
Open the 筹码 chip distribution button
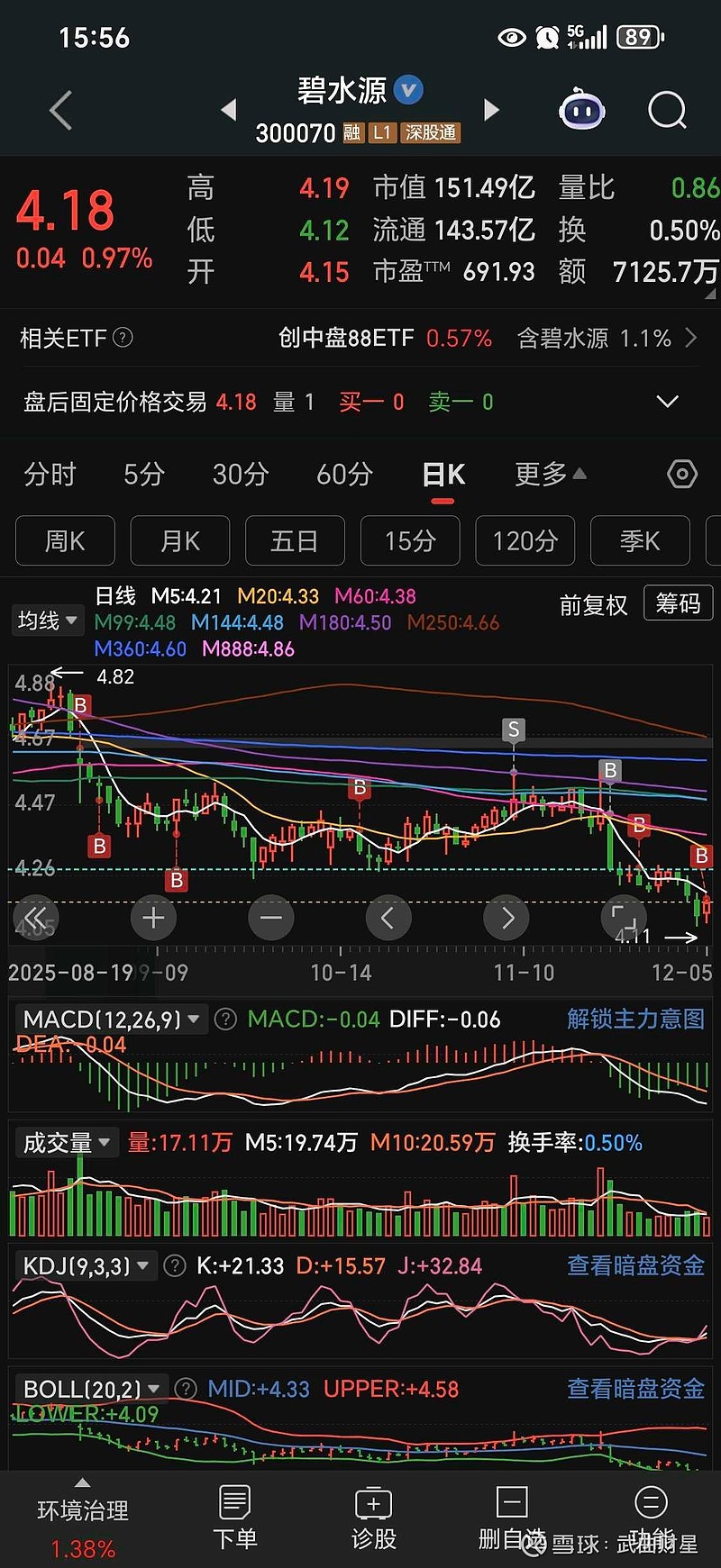[678, 603]
